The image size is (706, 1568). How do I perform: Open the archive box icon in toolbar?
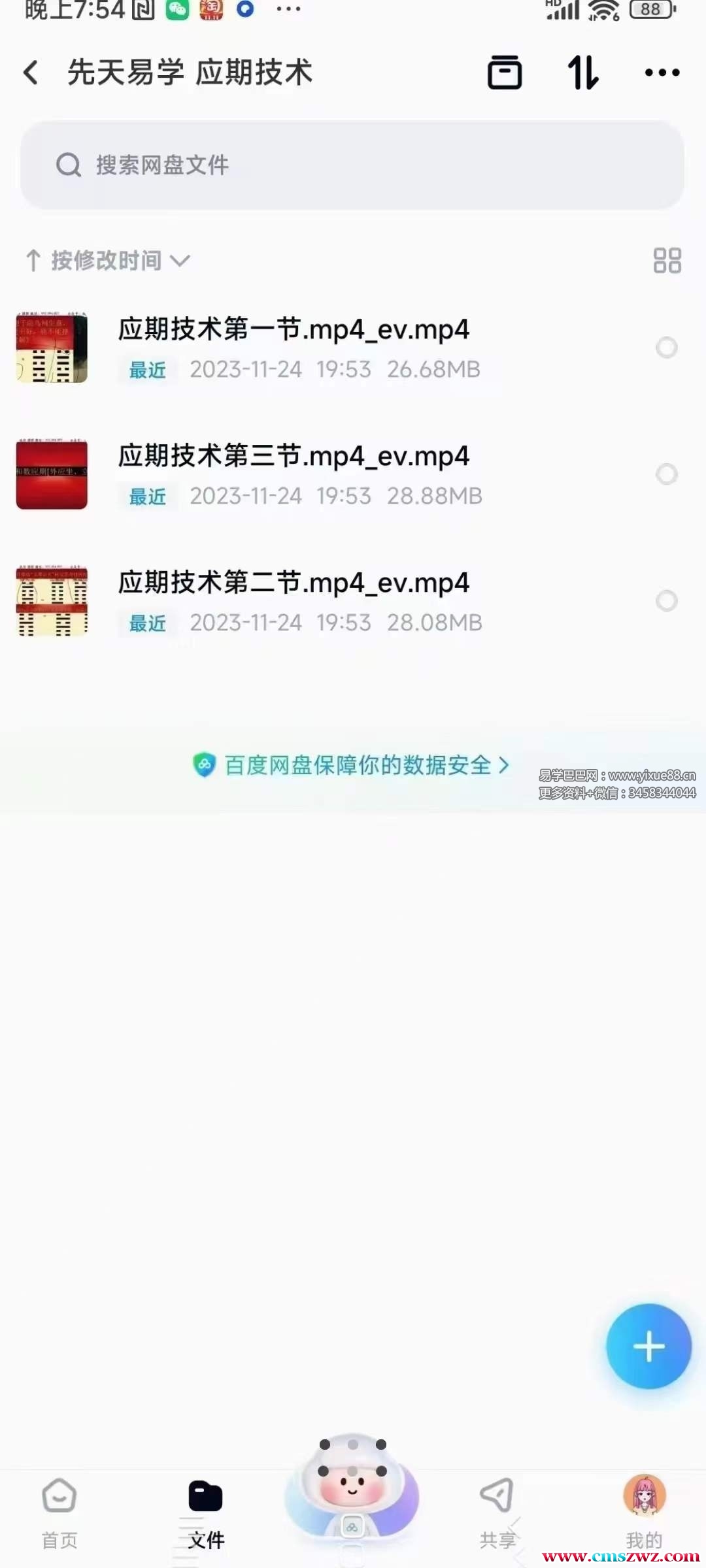[x=505, y=73]
